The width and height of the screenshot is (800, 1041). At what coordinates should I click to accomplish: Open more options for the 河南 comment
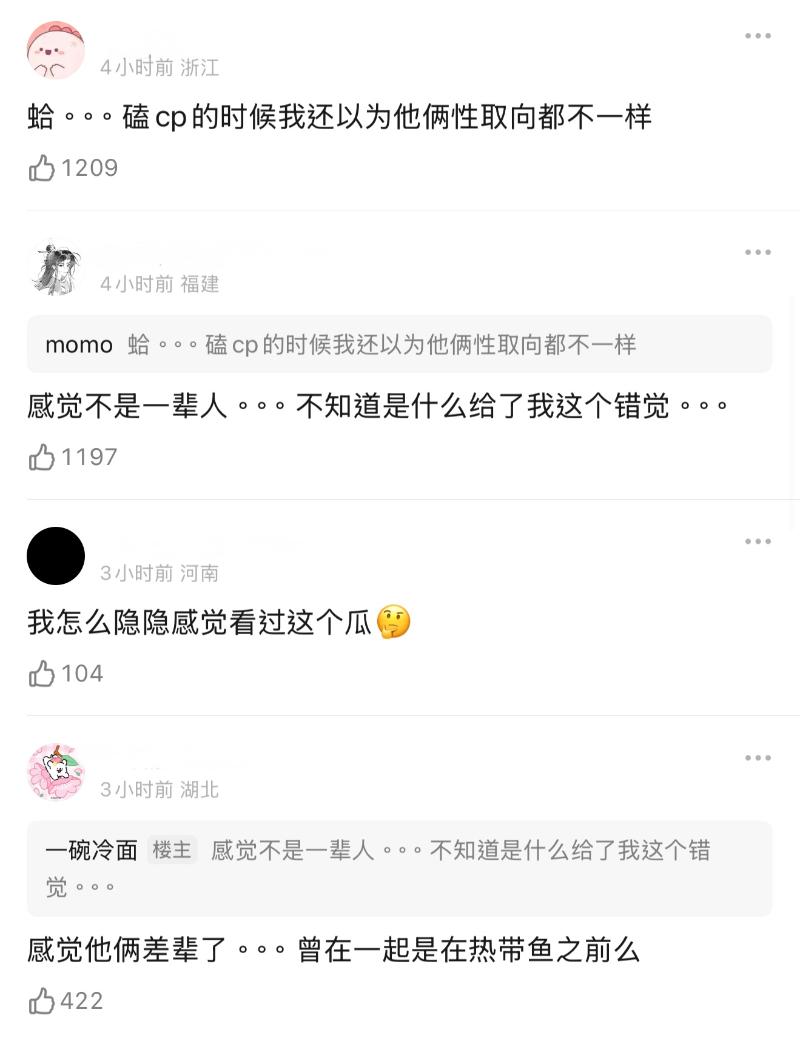click(x=758, y=541)
